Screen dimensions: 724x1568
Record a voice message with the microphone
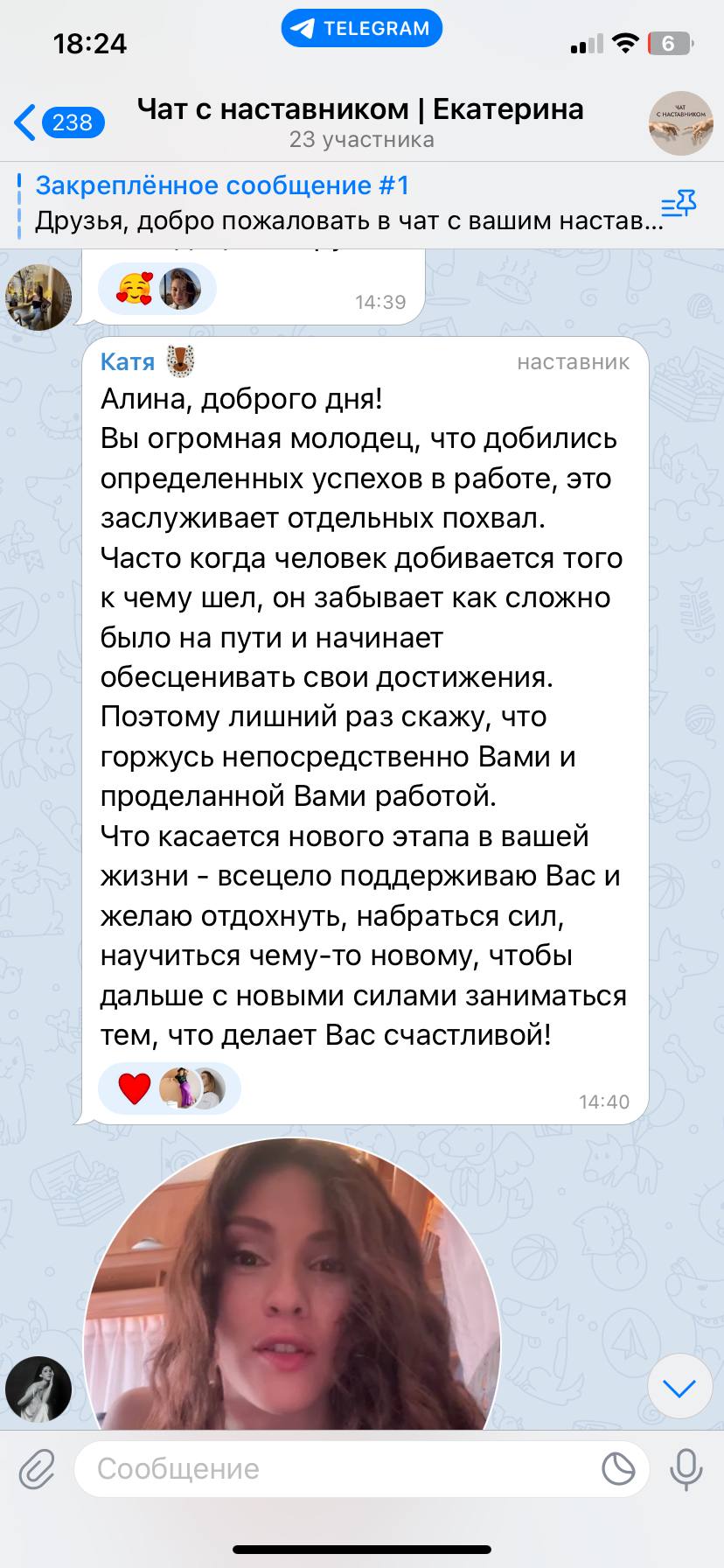pos(686,1468)
